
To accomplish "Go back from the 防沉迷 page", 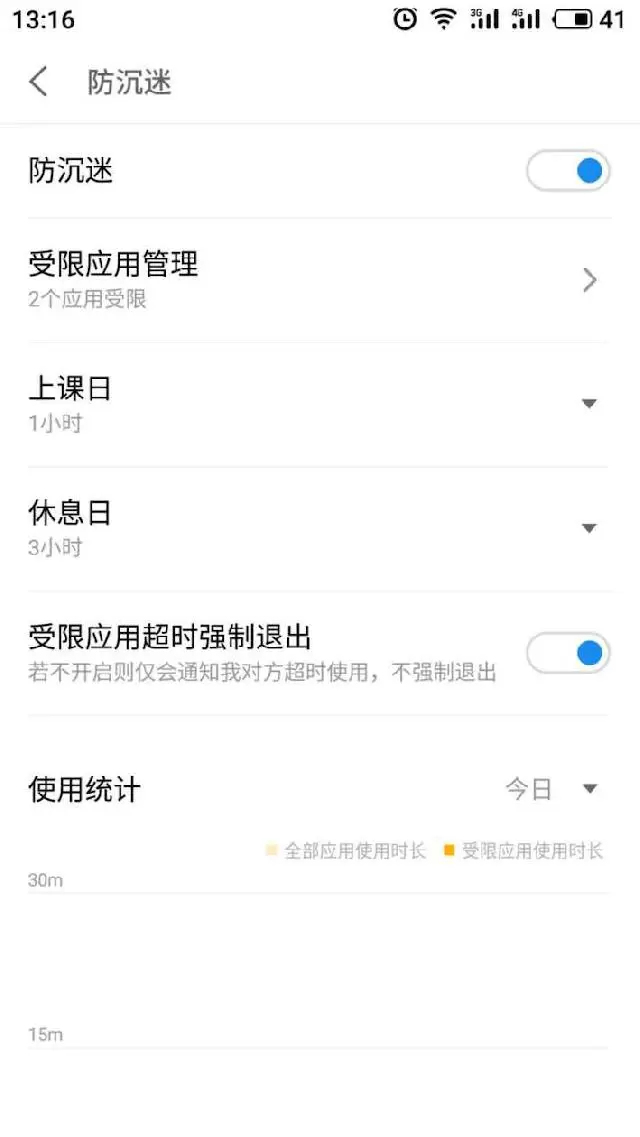I will click(x=38, y=81).
